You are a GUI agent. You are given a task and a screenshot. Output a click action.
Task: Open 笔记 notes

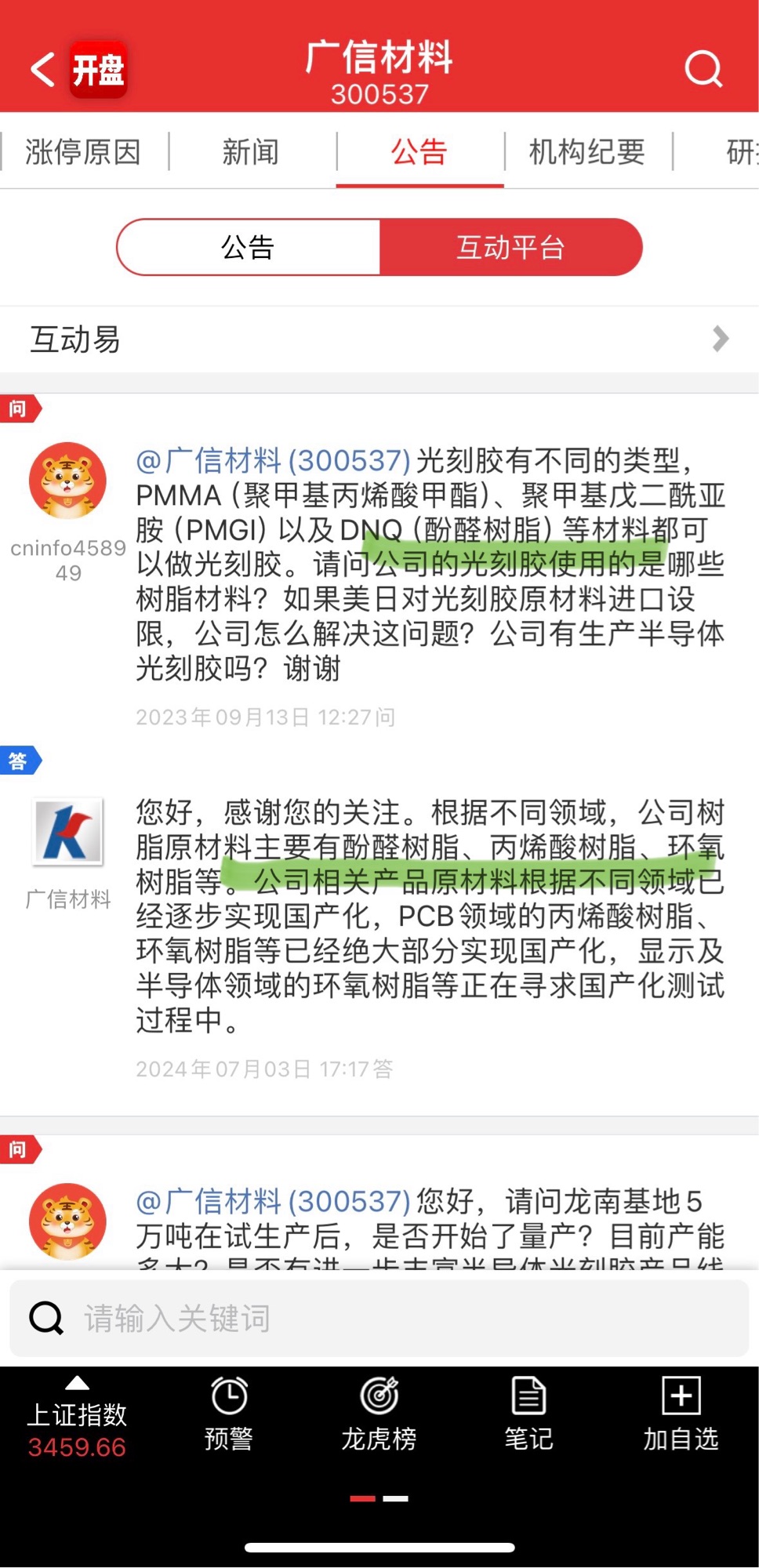[x=528, y=1416]
